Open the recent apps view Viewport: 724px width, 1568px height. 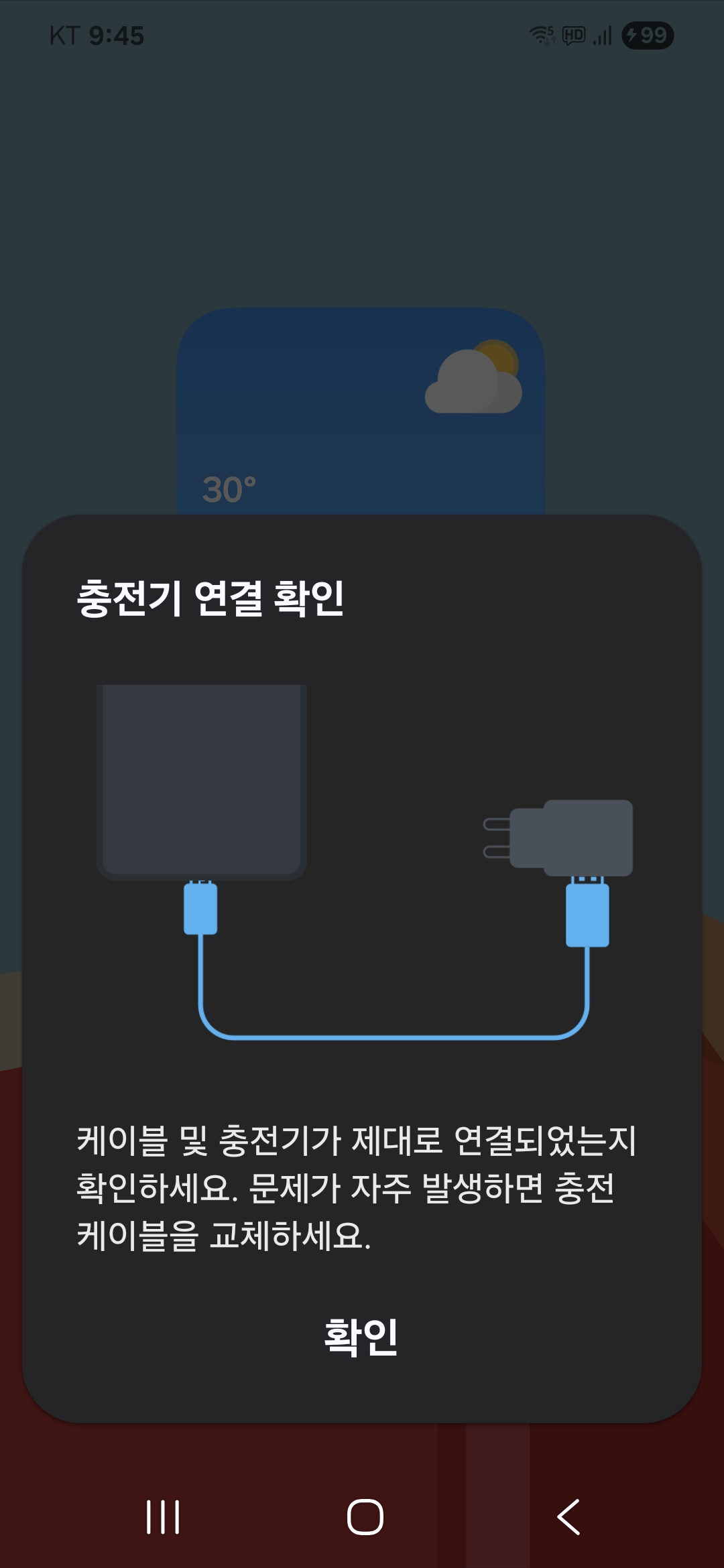point(163,1517)
